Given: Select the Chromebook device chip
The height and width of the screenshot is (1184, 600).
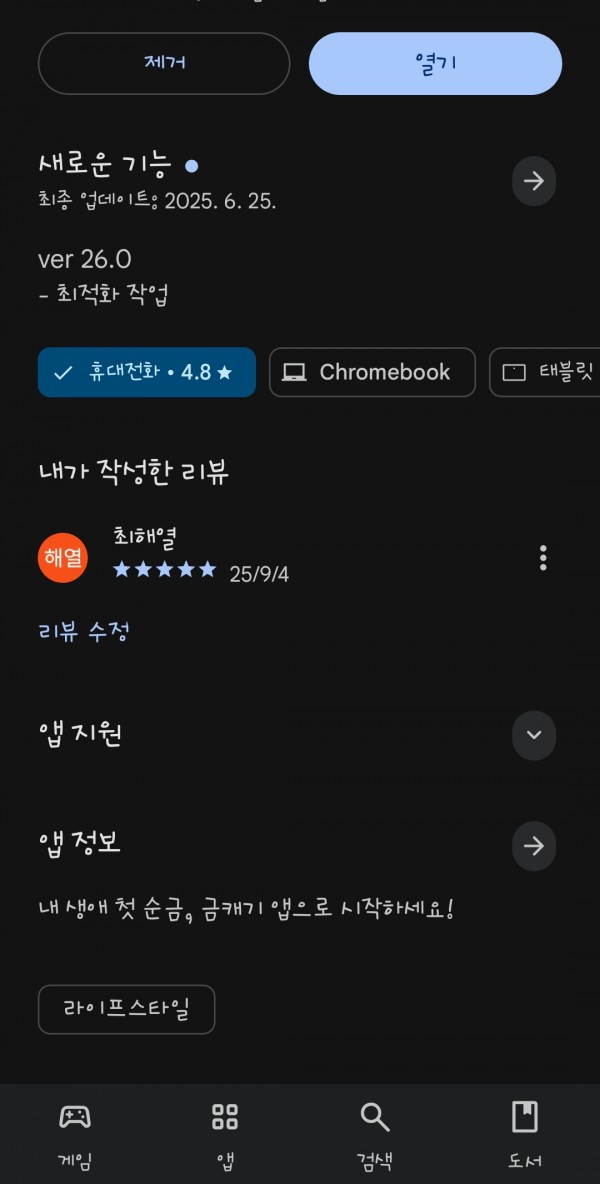Looking at the screenshot, I should (x=372, y=372).
